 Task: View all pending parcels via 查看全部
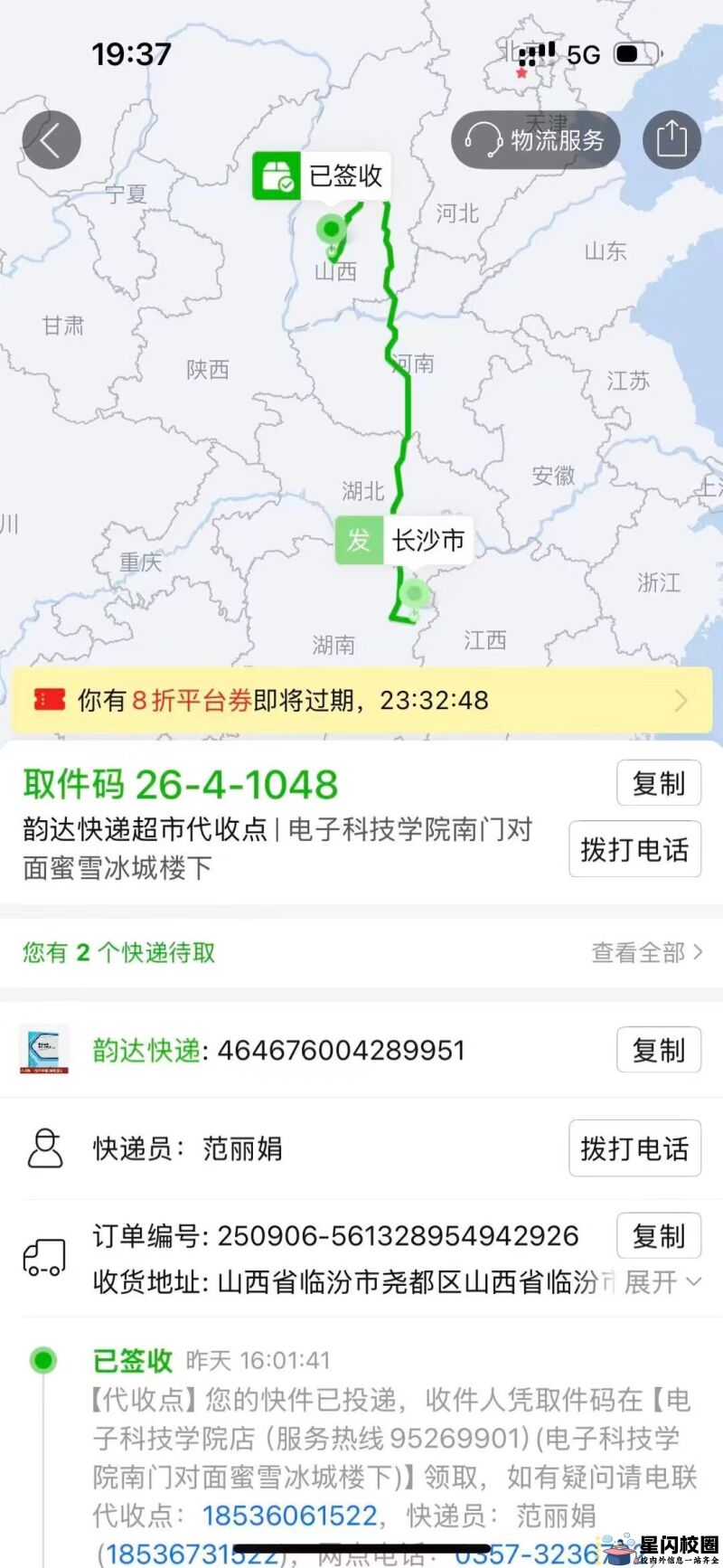click(645, 952)
